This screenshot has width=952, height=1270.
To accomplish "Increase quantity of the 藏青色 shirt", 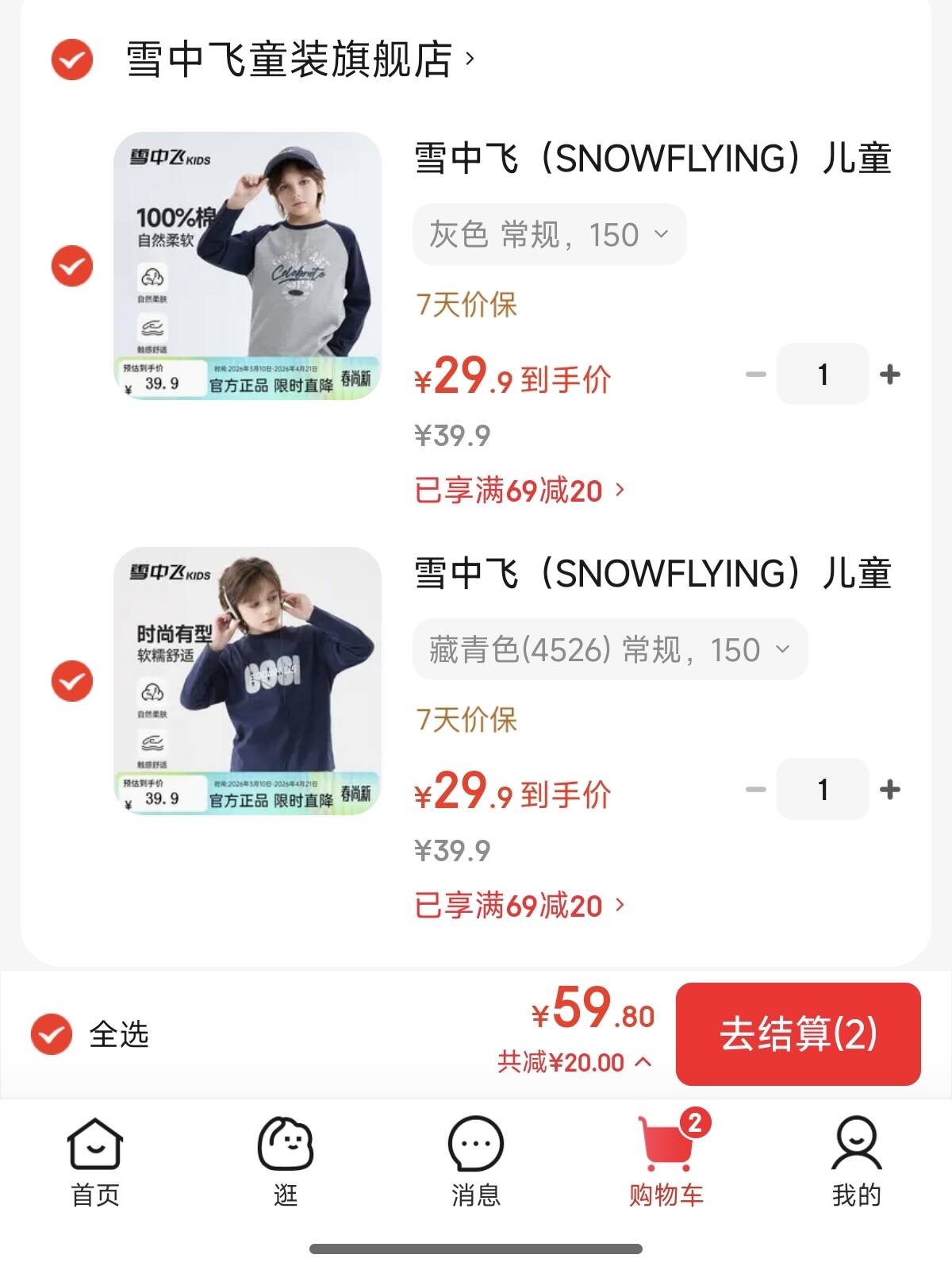I will [x=890, y=789].
